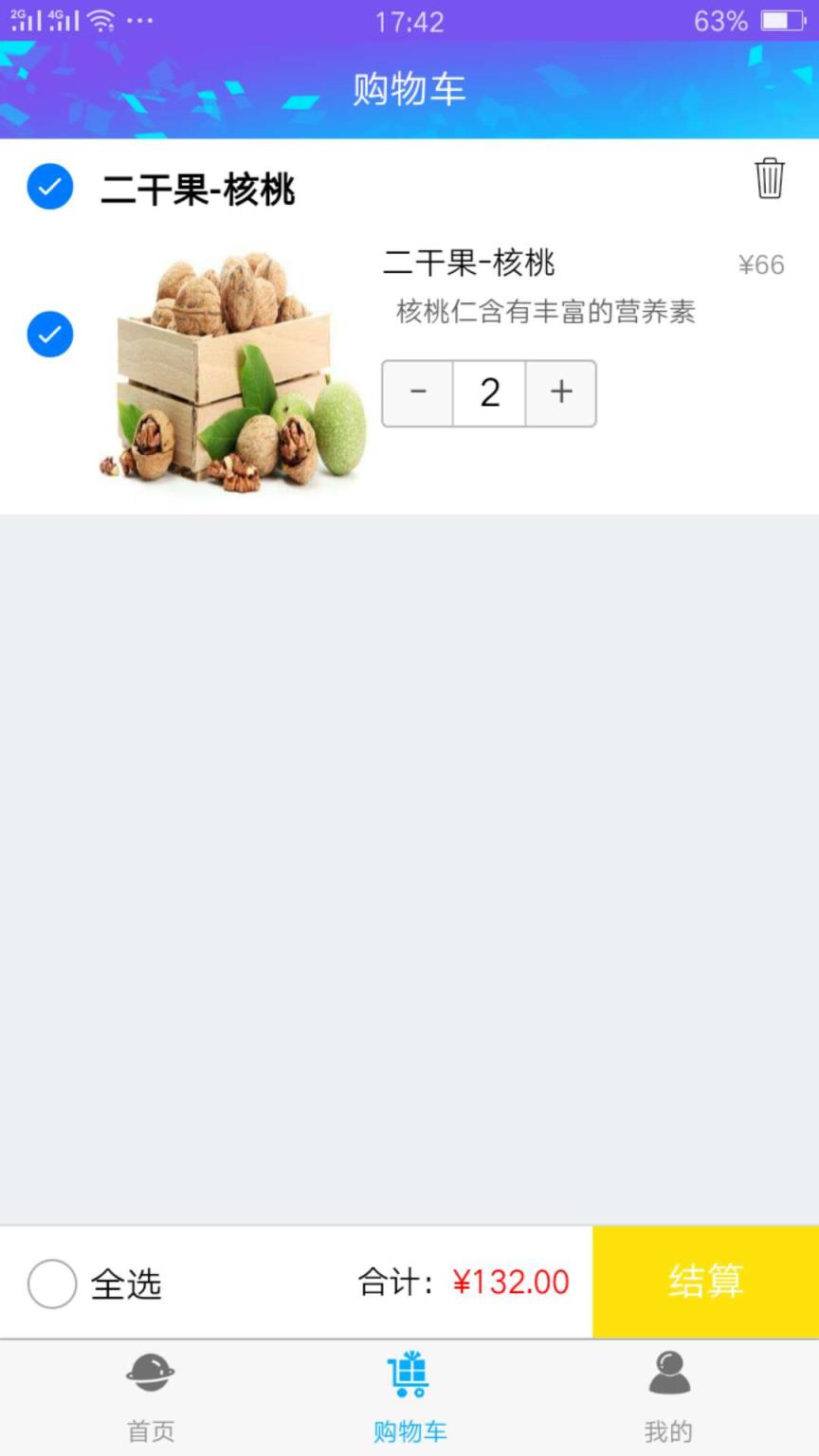Go to the 我的 tab

(668, 1397)
